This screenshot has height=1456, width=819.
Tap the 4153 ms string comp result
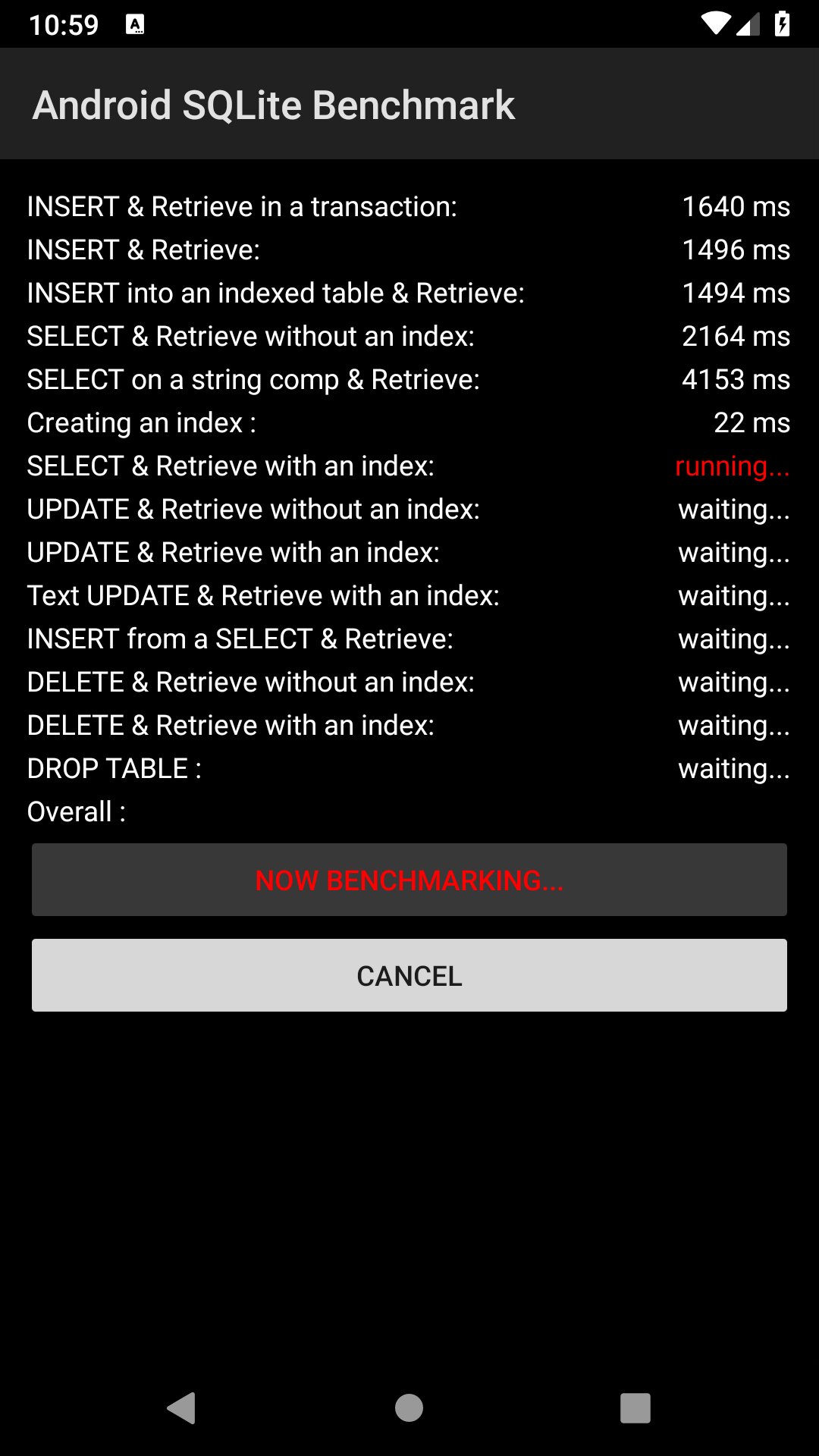click(x=736, y=379)
